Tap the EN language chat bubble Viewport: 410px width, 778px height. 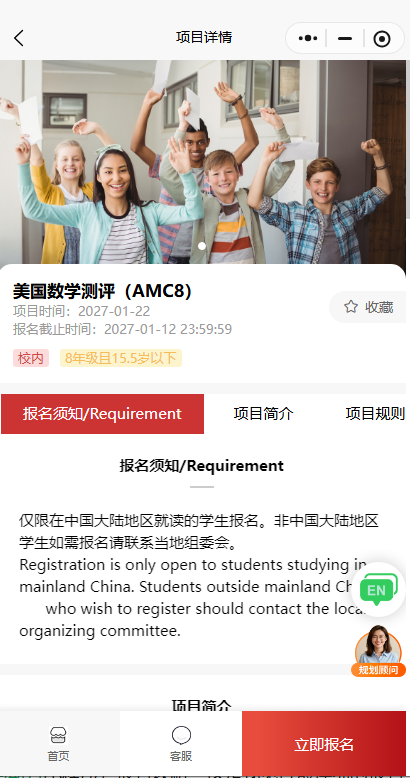378,589
